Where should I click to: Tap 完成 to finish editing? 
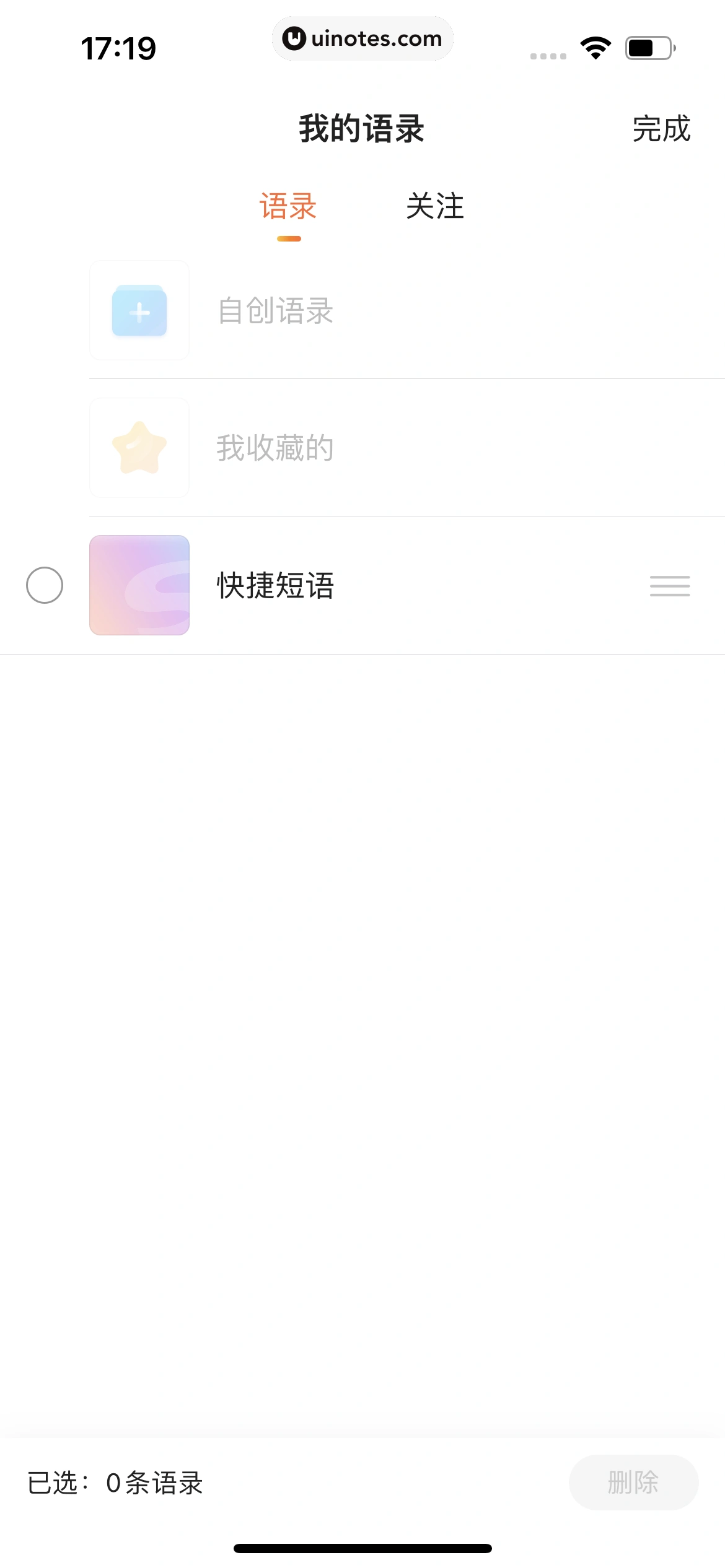point(661,129)
